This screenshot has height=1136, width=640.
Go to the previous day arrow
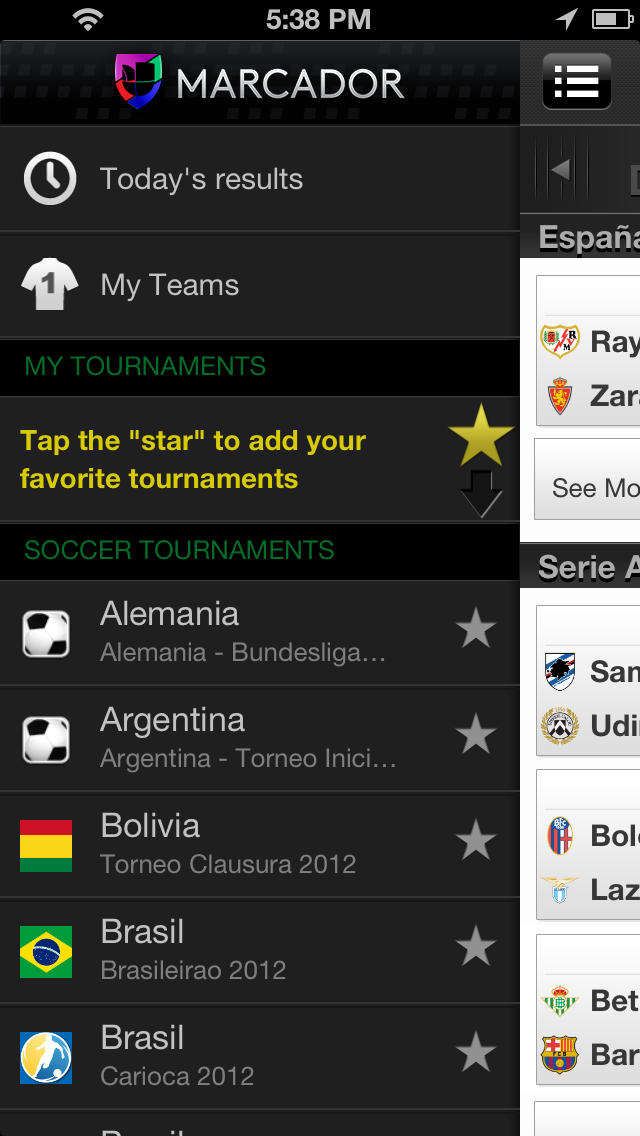[561, 170]
